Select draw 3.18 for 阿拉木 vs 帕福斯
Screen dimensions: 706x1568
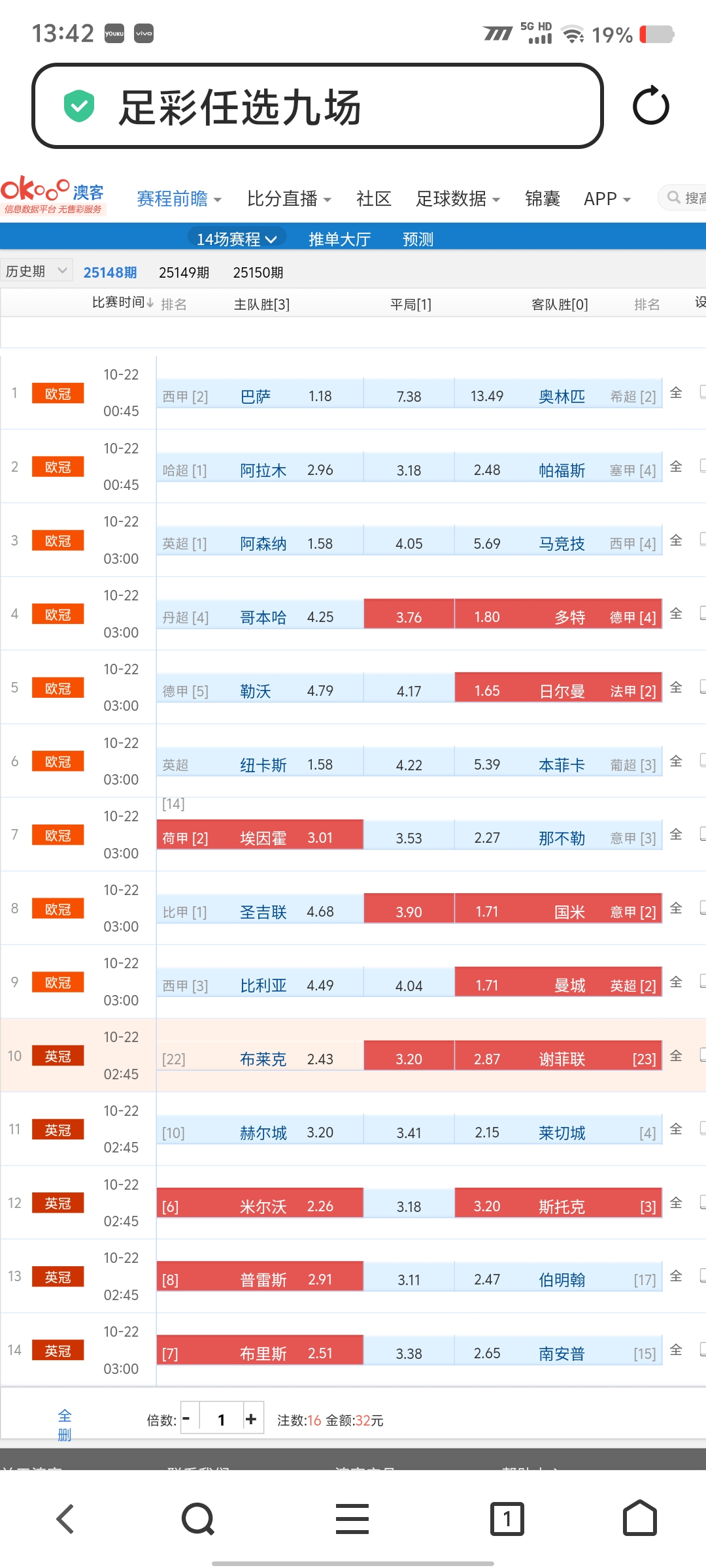409,470
